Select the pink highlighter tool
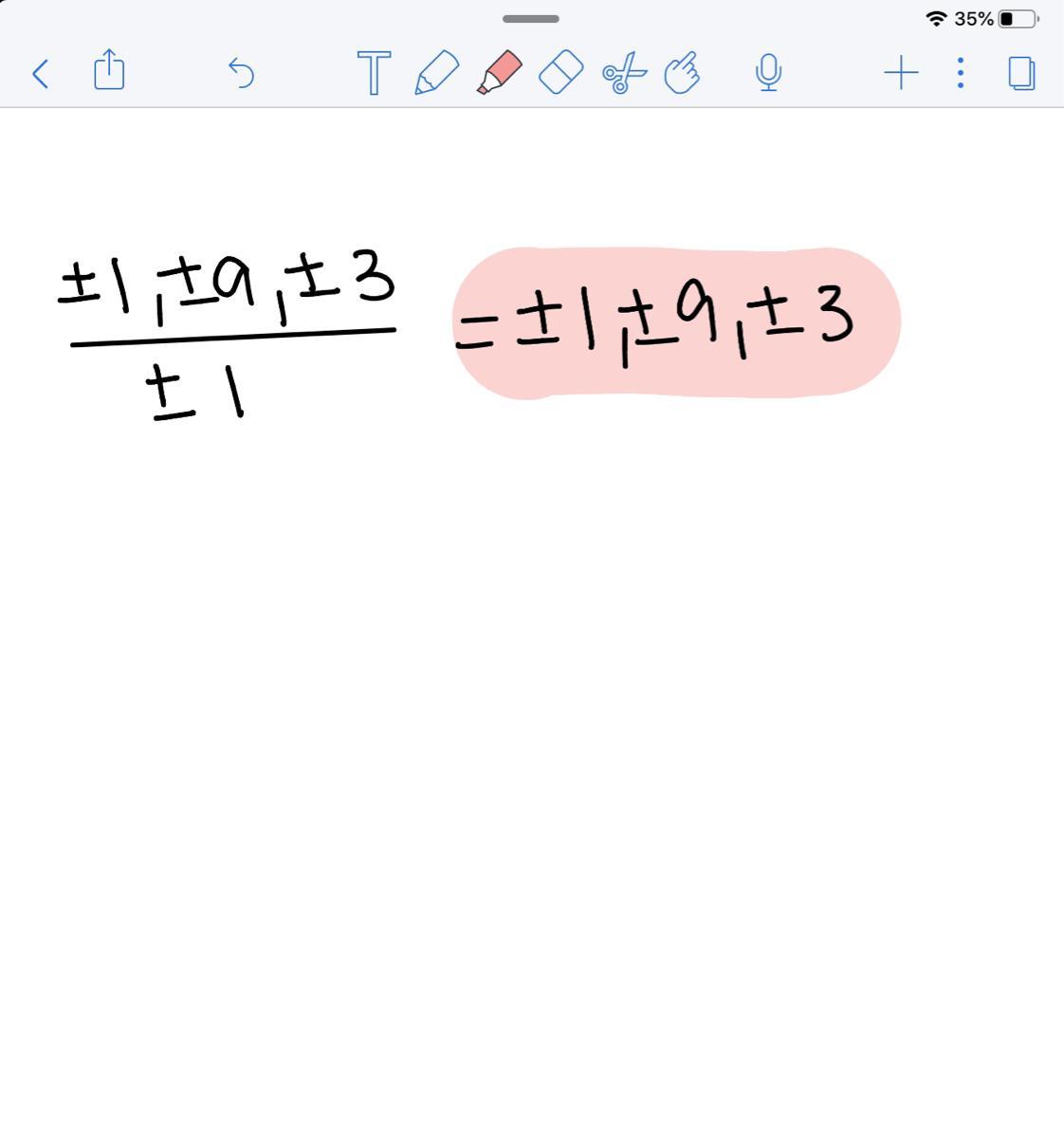This screenshot has width=1064, height=1138. pos(500,72)
